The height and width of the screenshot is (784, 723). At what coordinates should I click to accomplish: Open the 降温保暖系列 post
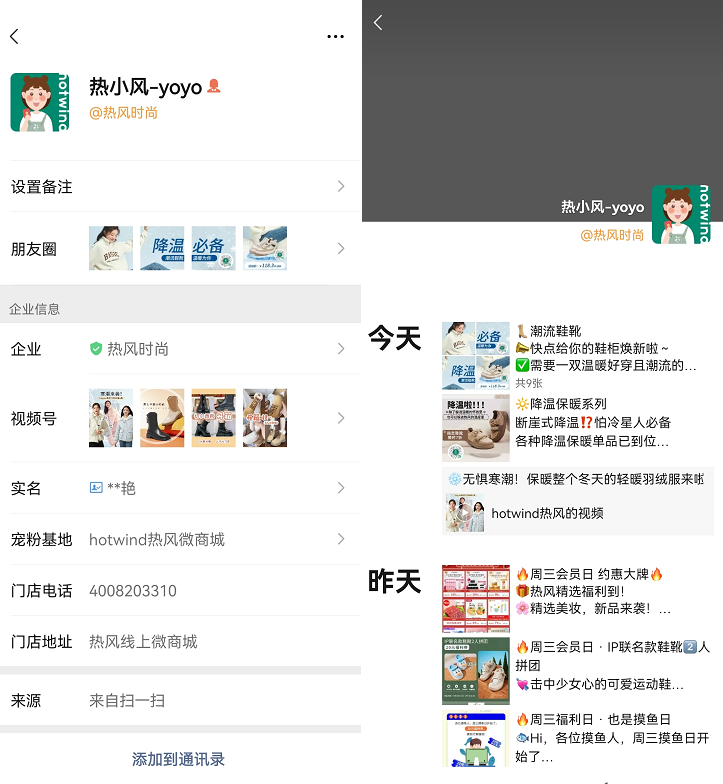[580, 428]
